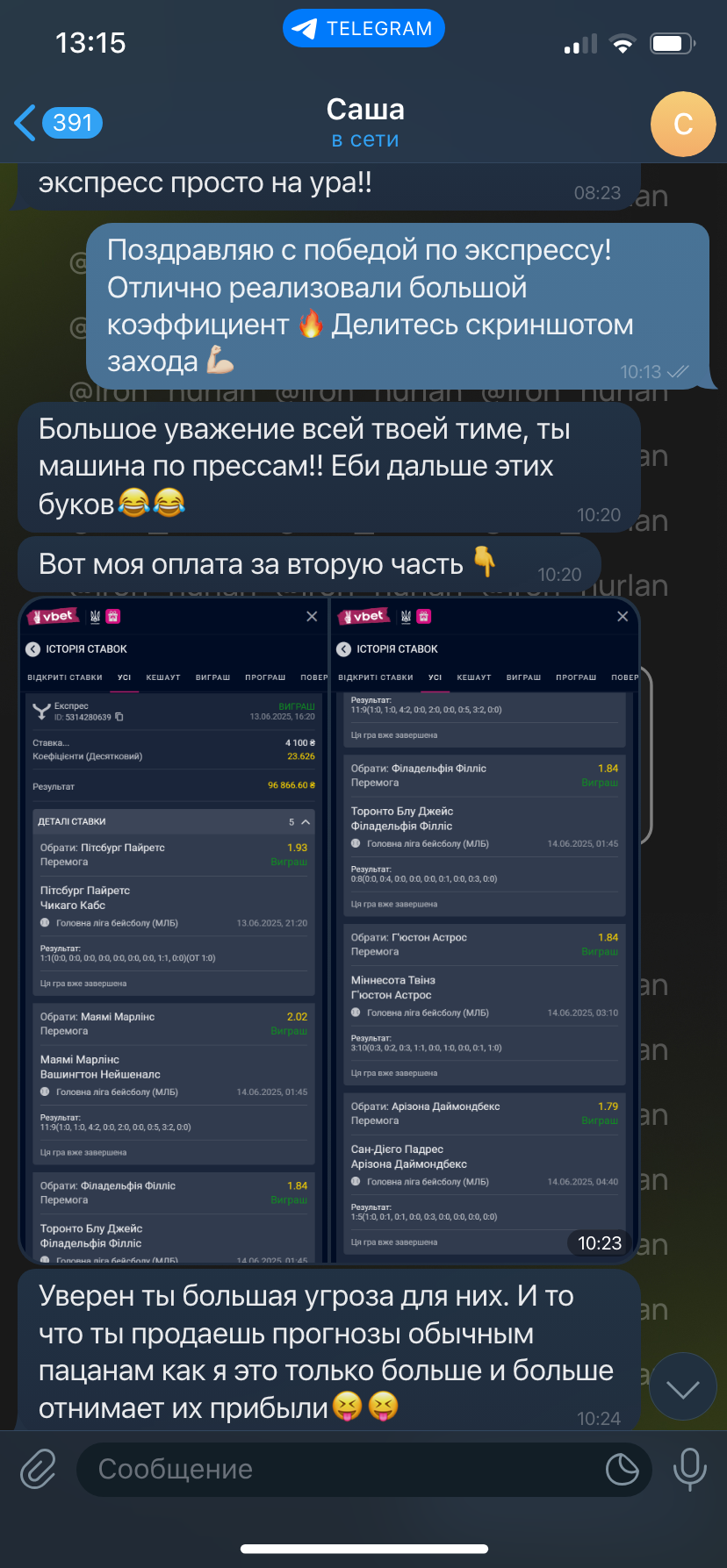Open Саша's profile avatar
The width and height of the screenshot is (727, 1568).
[683, 124]
